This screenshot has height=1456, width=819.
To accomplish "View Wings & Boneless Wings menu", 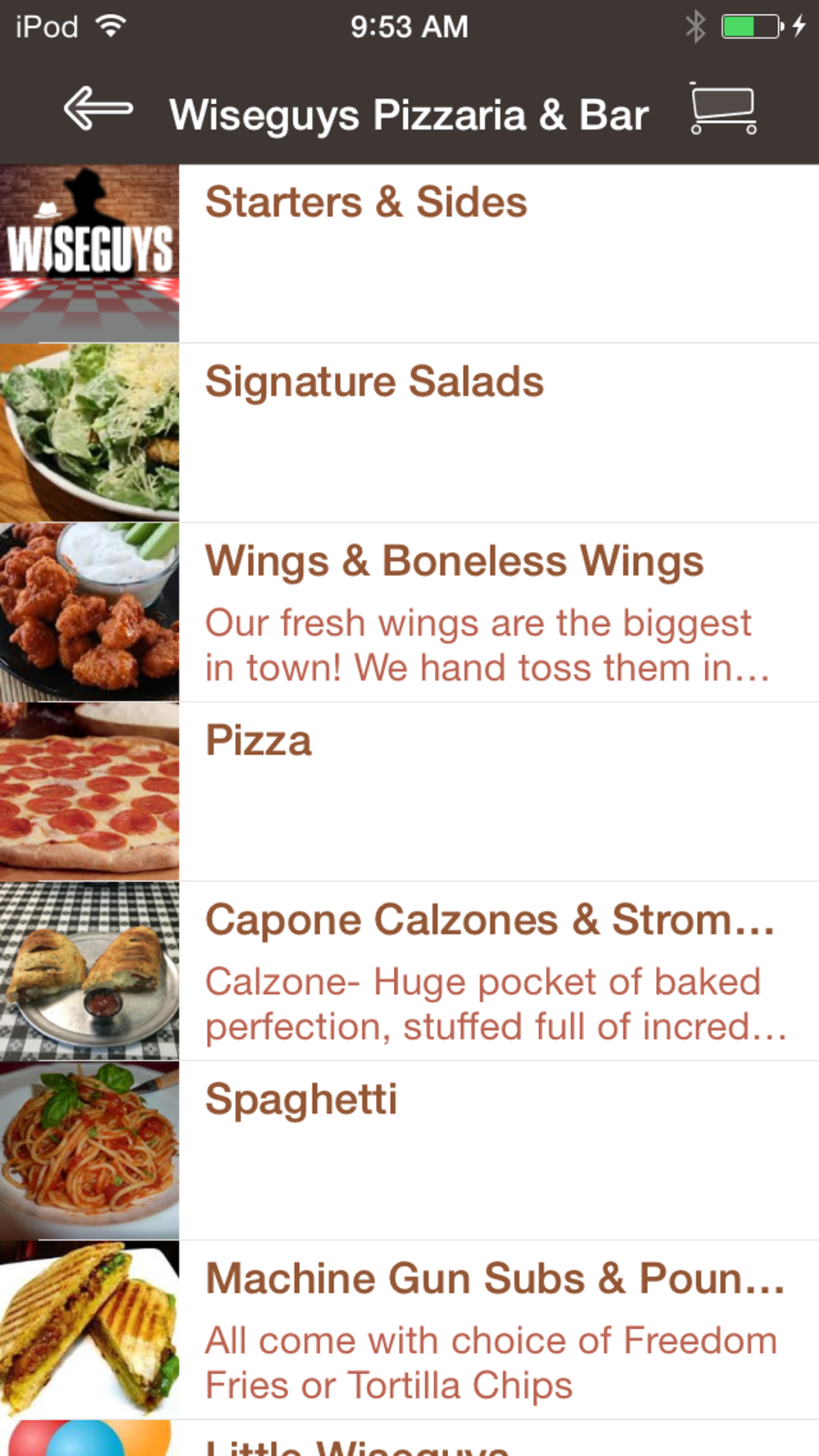I will point(409,613).
